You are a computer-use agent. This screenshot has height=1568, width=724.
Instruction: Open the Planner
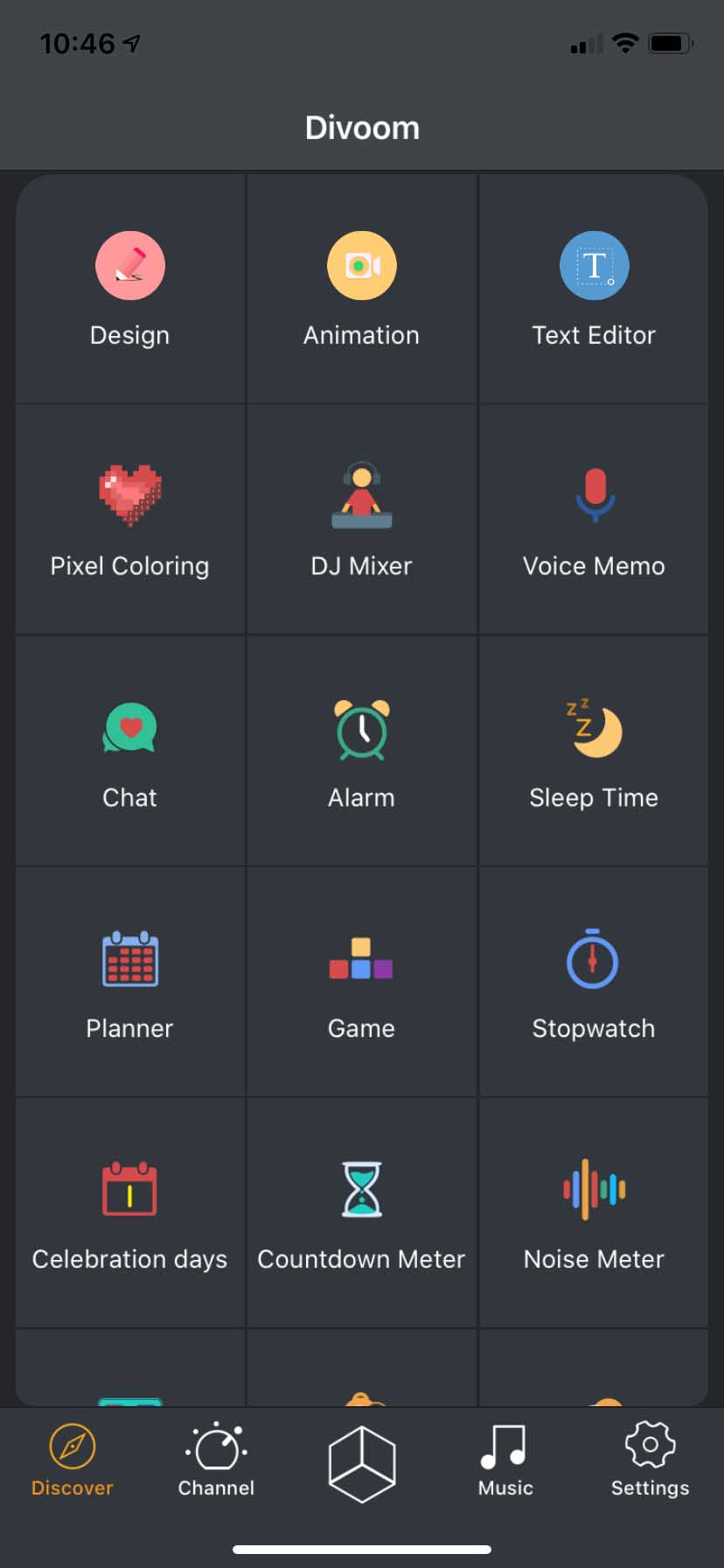click(130, 983)
